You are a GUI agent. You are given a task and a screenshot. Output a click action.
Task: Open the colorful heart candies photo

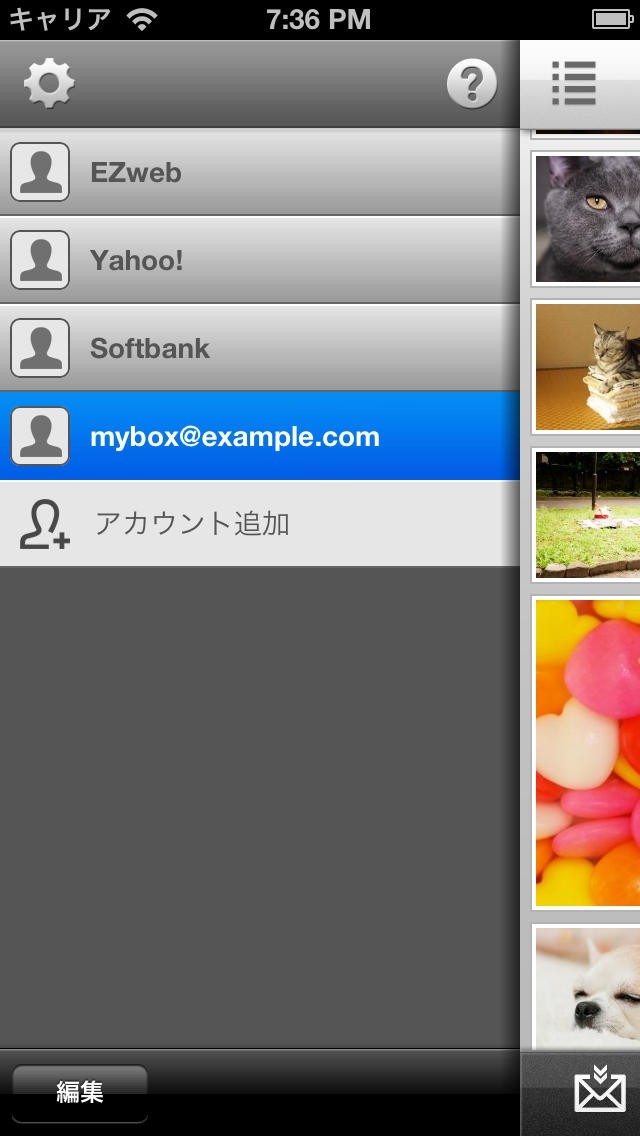[x=588, y=752]
